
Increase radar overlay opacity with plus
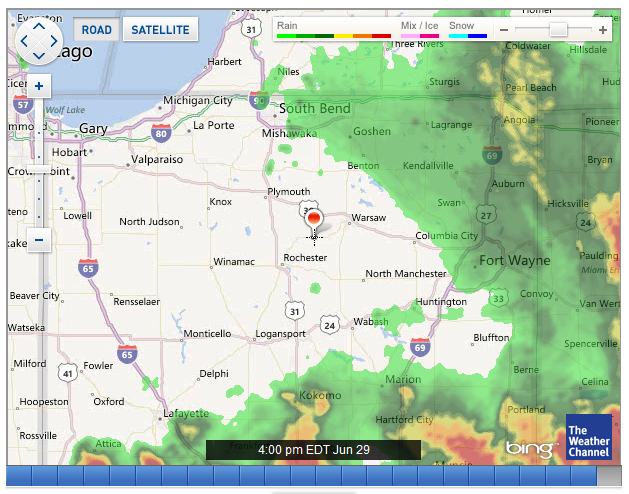click(603, 31)
